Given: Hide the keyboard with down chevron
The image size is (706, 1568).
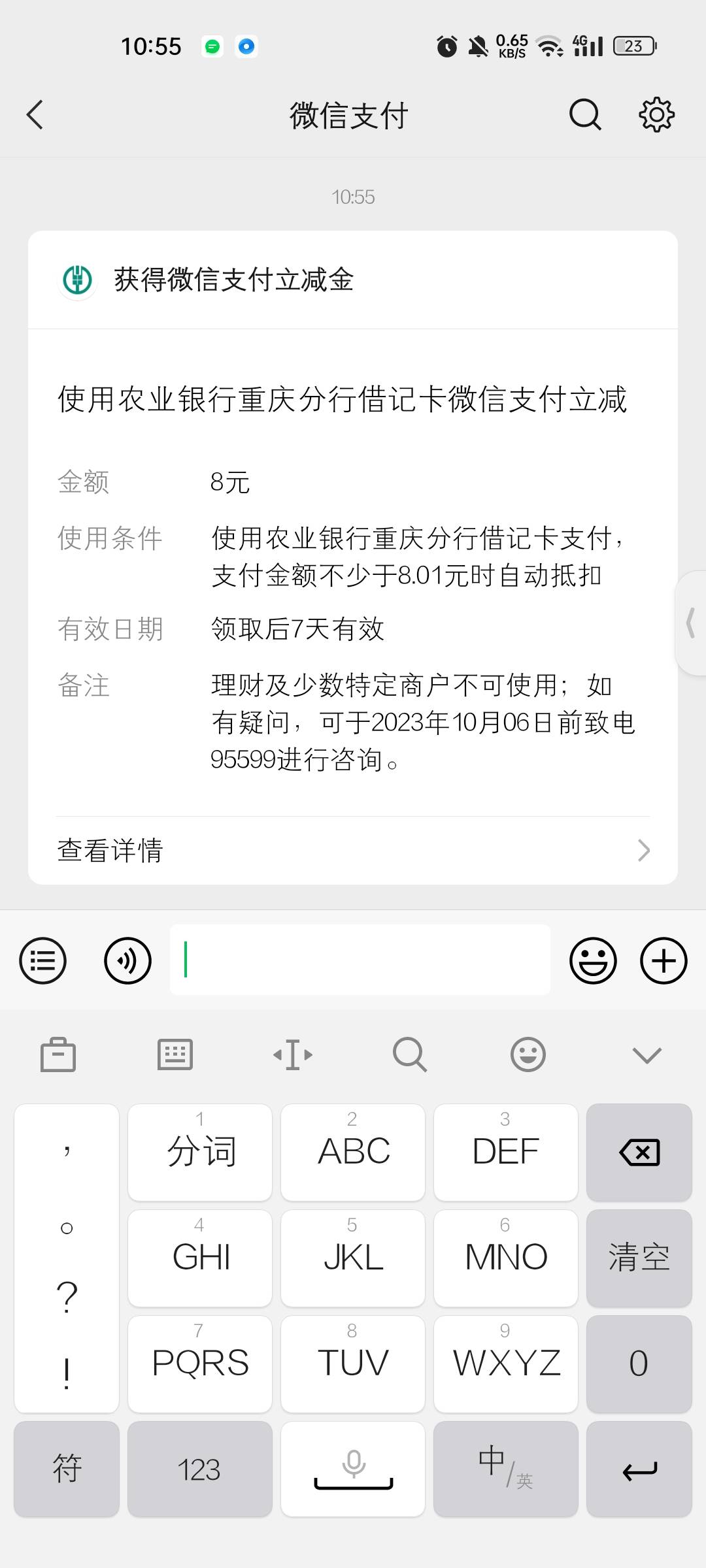Looking at the screenshot, I should coord(647,1054).
